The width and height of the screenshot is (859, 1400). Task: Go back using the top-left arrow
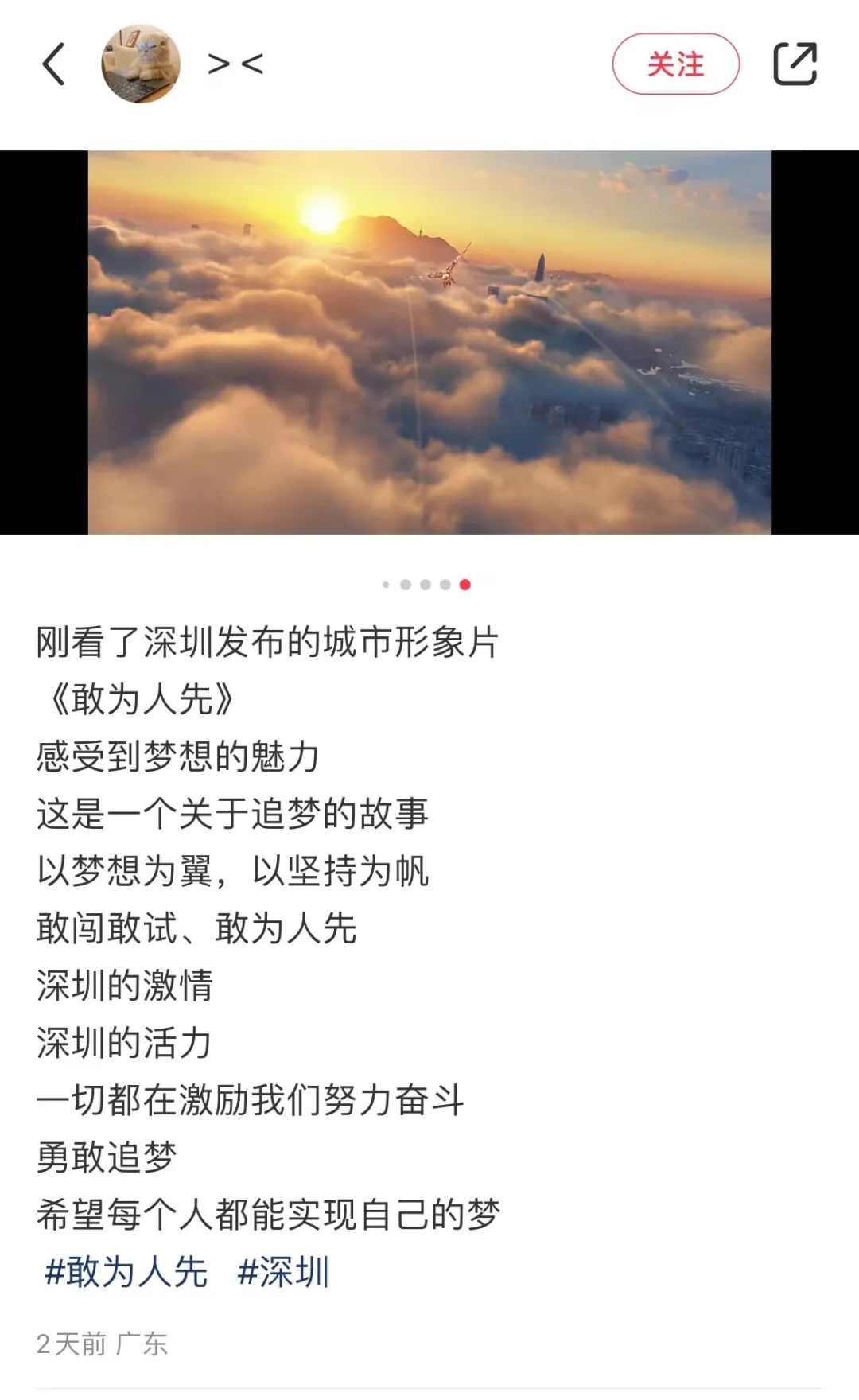pyautogui.click(x=53, y=64)
